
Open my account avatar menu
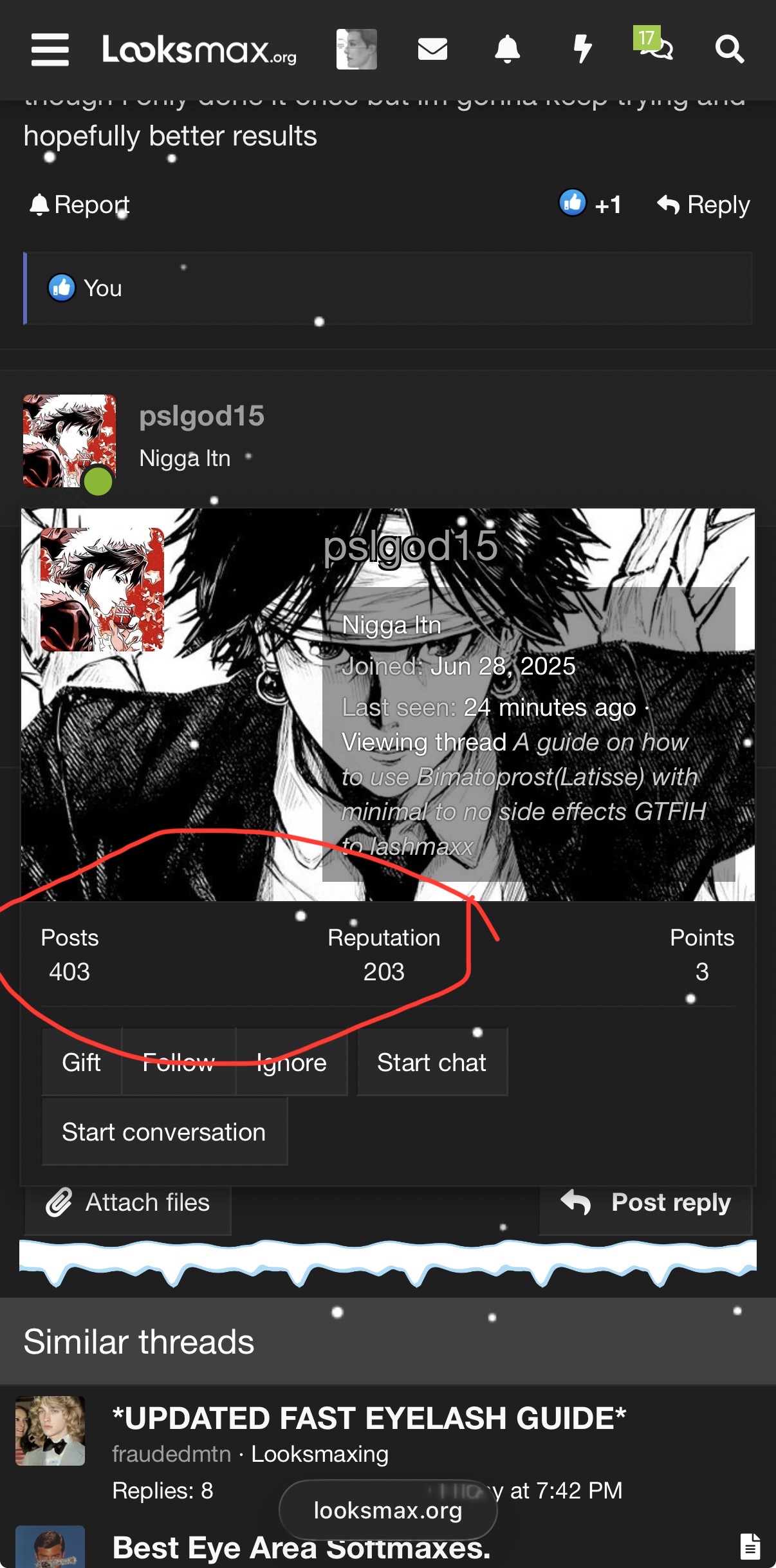point(356,50)
